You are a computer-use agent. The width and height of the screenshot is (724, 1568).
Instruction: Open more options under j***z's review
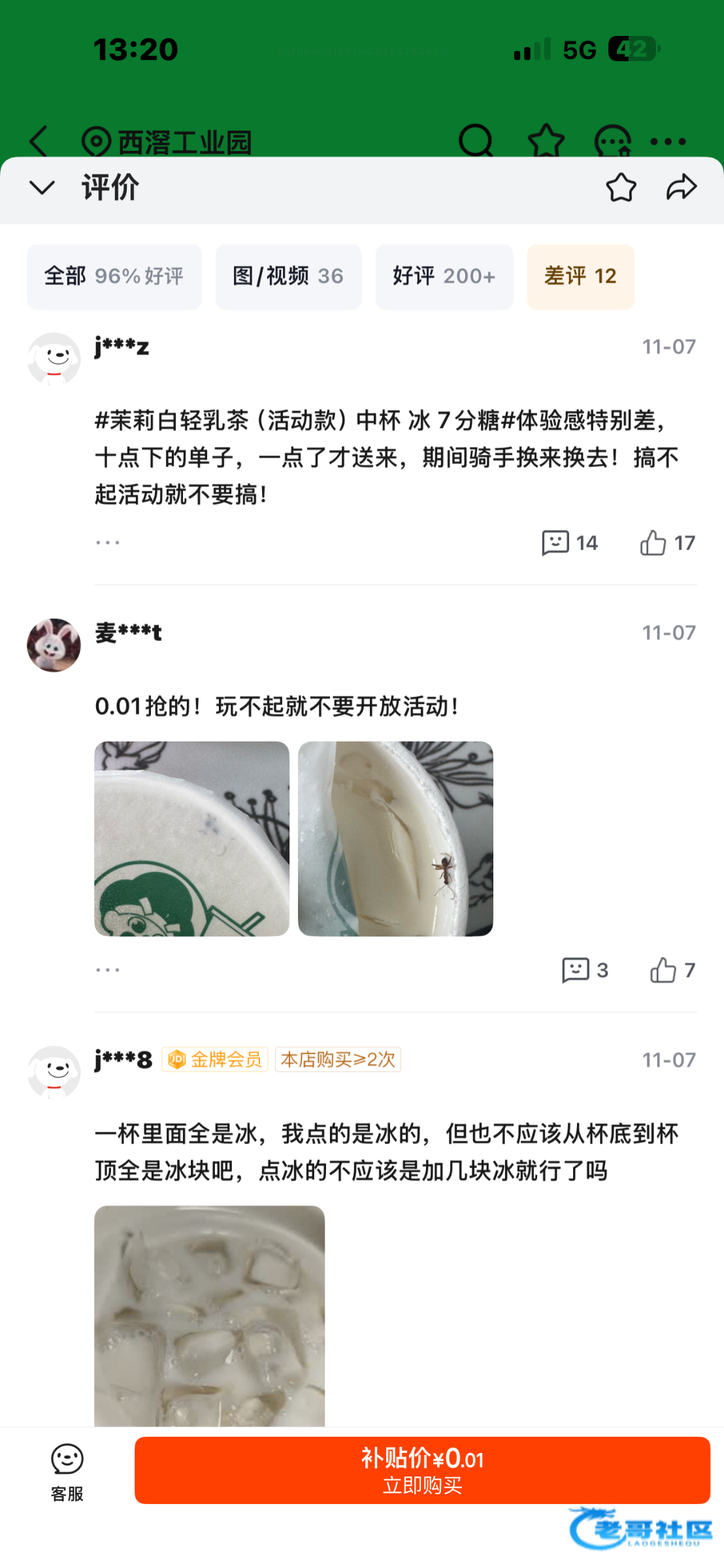coord(108,543)
